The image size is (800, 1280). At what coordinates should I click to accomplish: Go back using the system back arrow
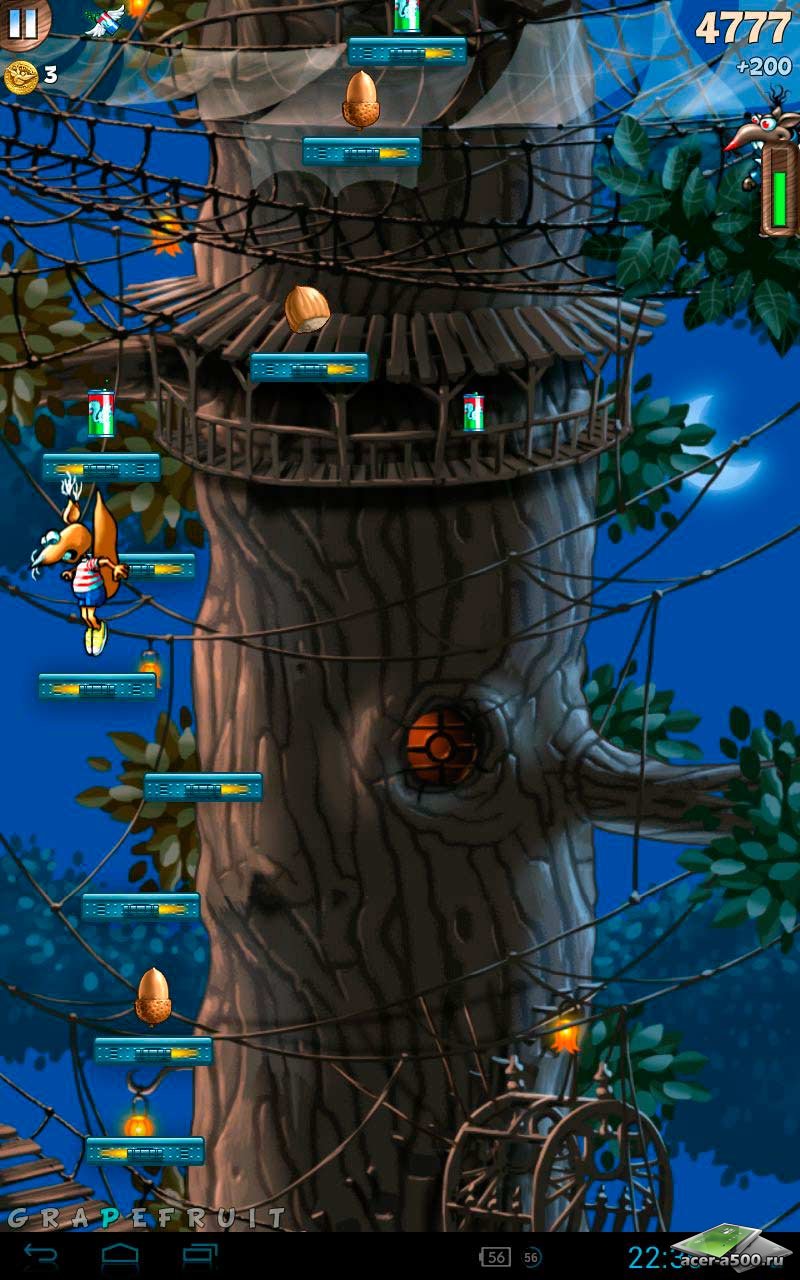(x=41, y=1255)
